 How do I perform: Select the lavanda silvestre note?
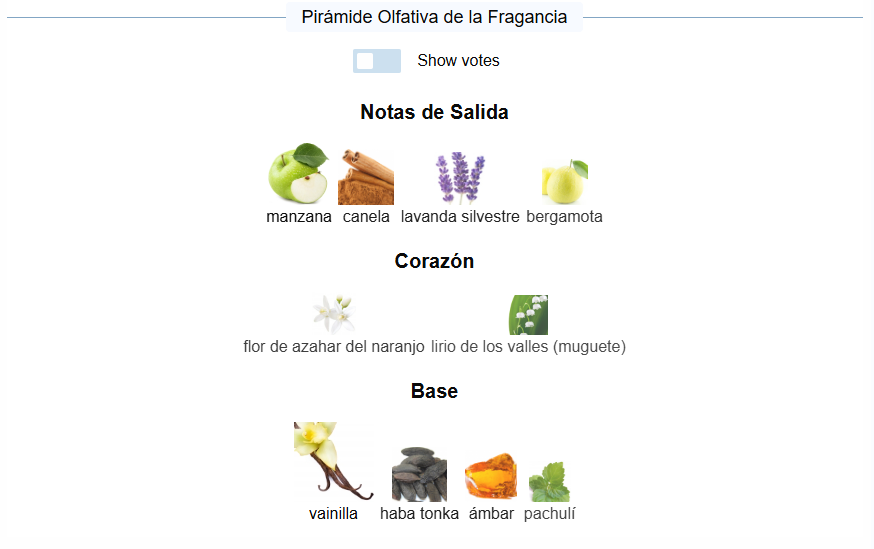460,178
